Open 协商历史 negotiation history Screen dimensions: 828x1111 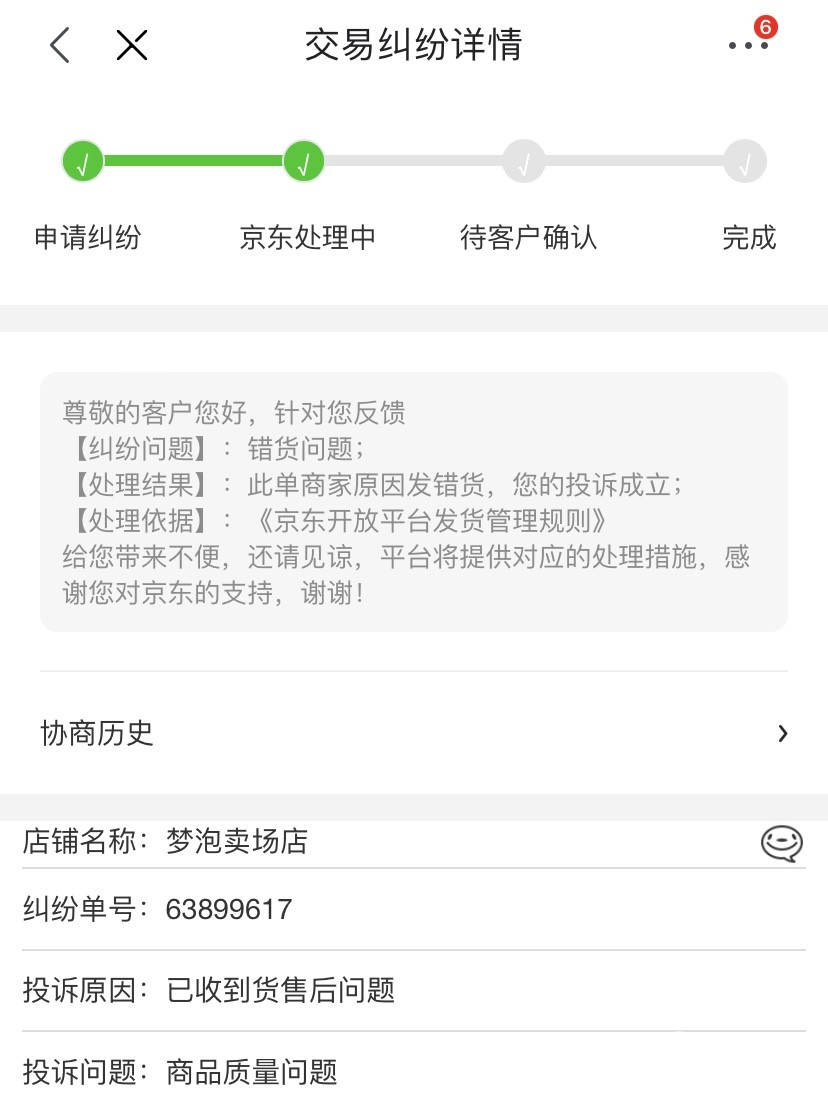click(x=413, y=733)
